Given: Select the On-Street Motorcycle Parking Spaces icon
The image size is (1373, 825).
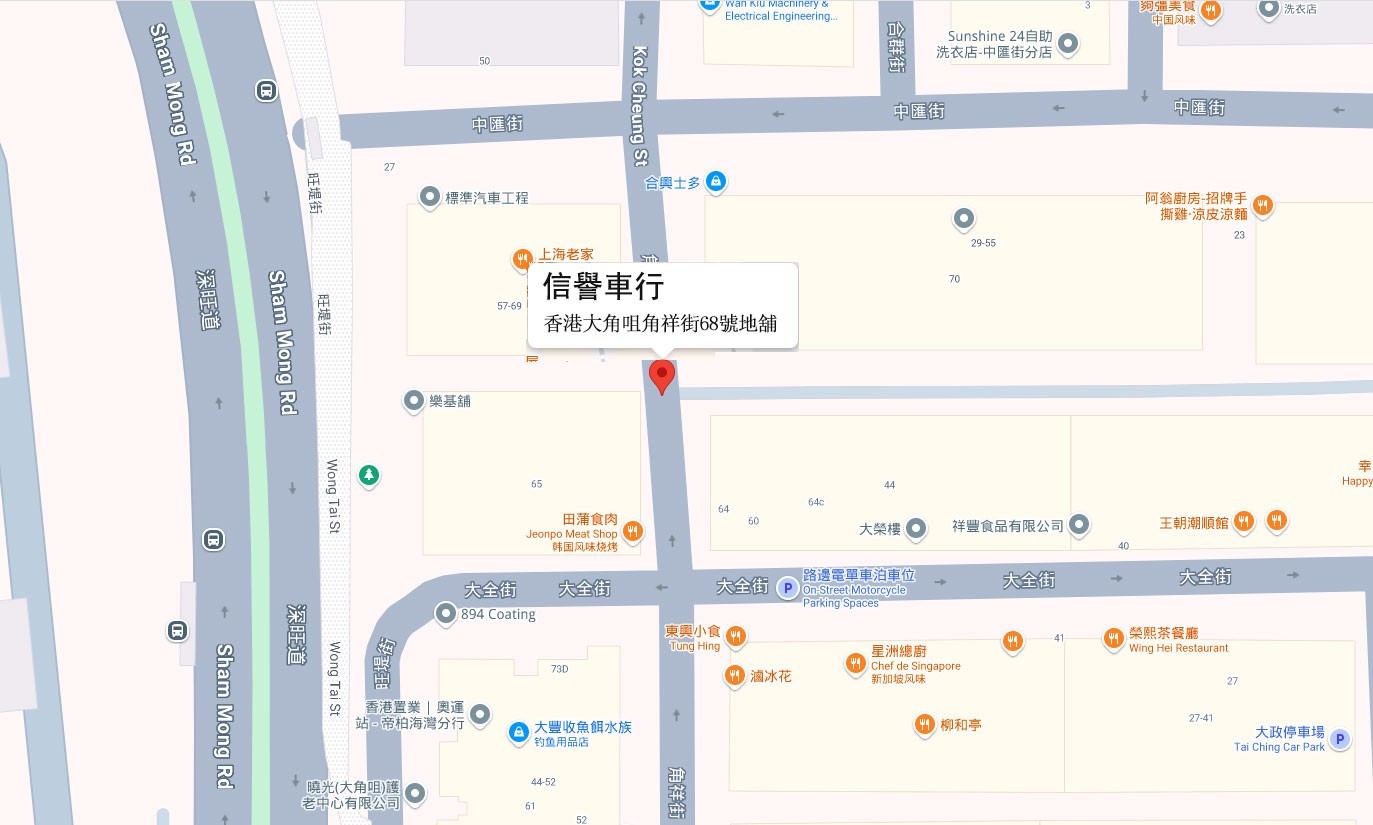Looking at the screenshot, I should [788, 588].
